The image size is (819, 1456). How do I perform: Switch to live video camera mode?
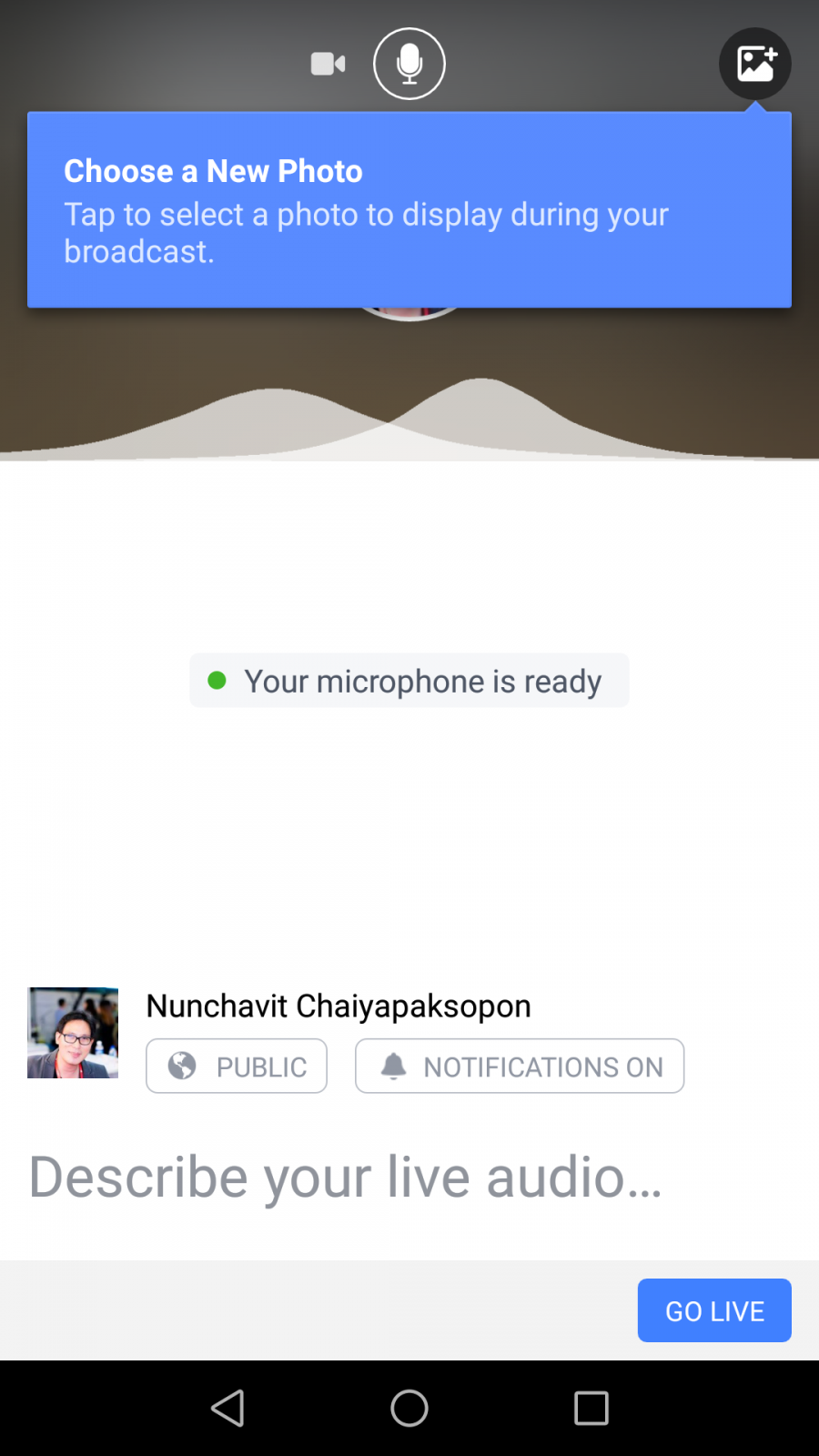point(328,64)
